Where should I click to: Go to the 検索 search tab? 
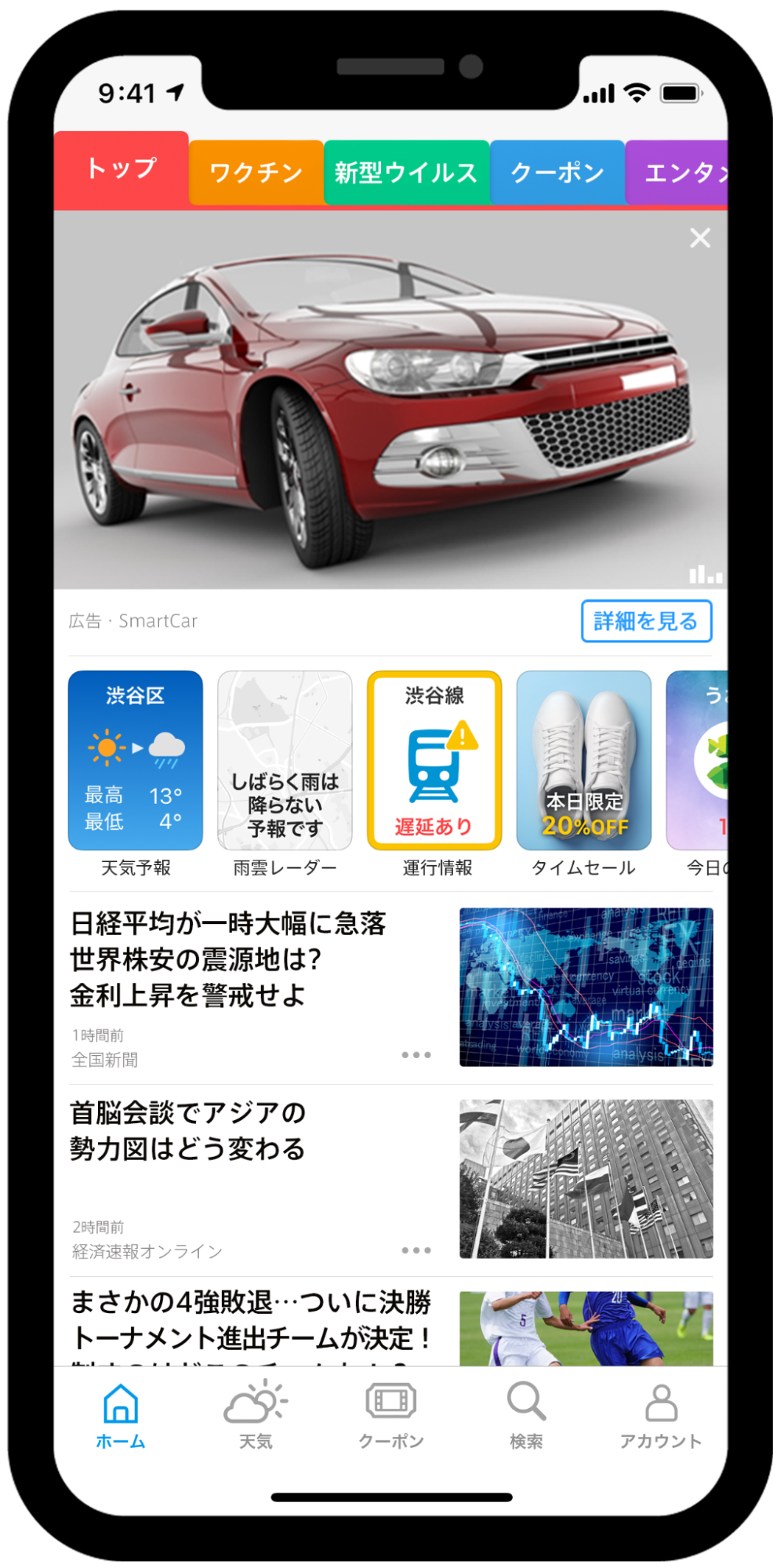point(526,1414)
